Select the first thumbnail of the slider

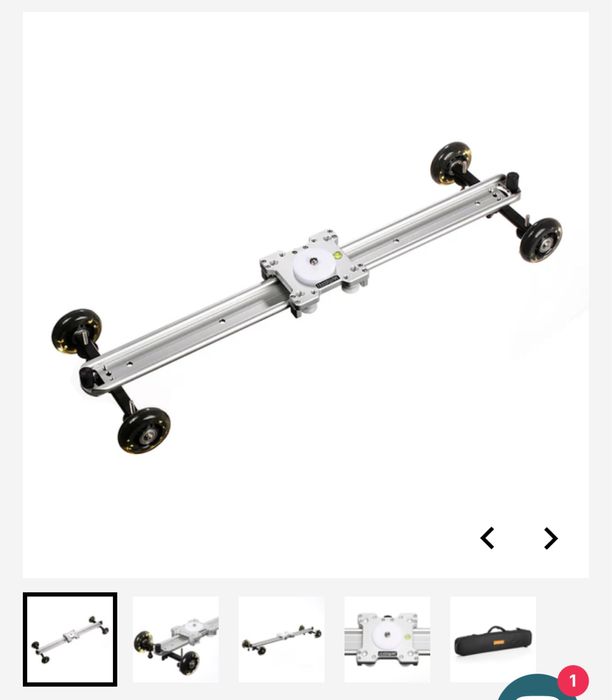70,640
